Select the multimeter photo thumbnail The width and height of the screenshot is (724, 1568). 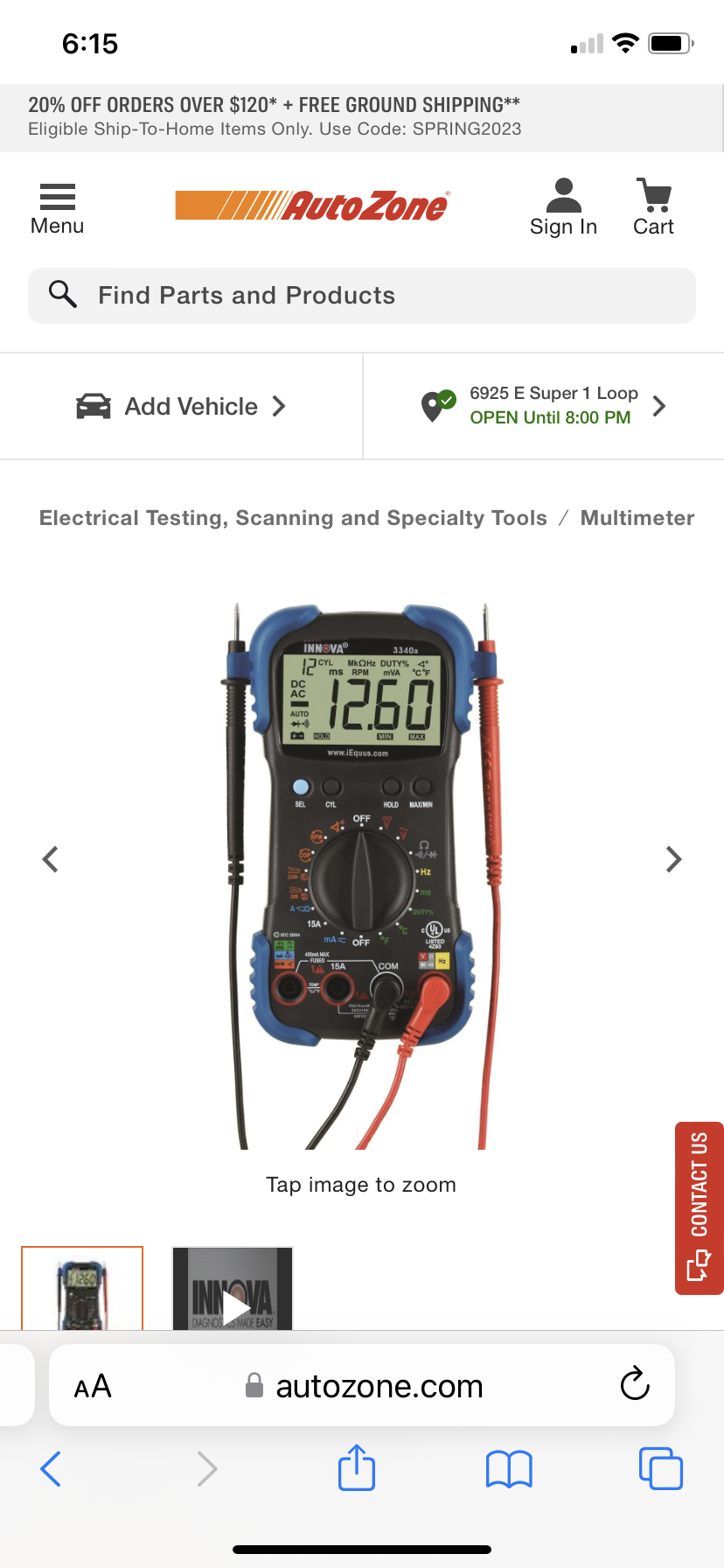[x=82, y=1289]
